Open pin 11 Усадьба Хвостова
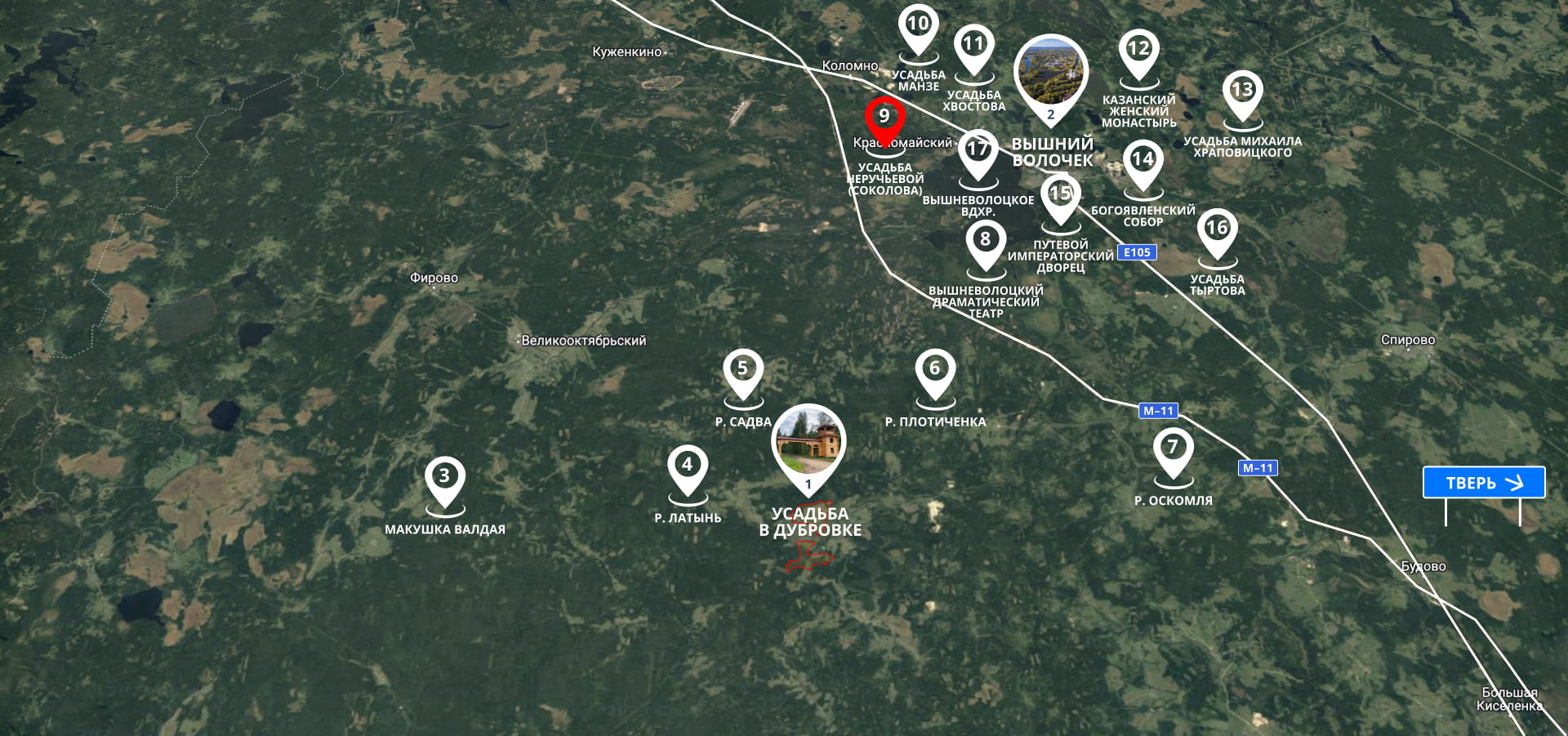This screenshot has height=736, width=1568. pyautogui.click(x=973, y=44)
